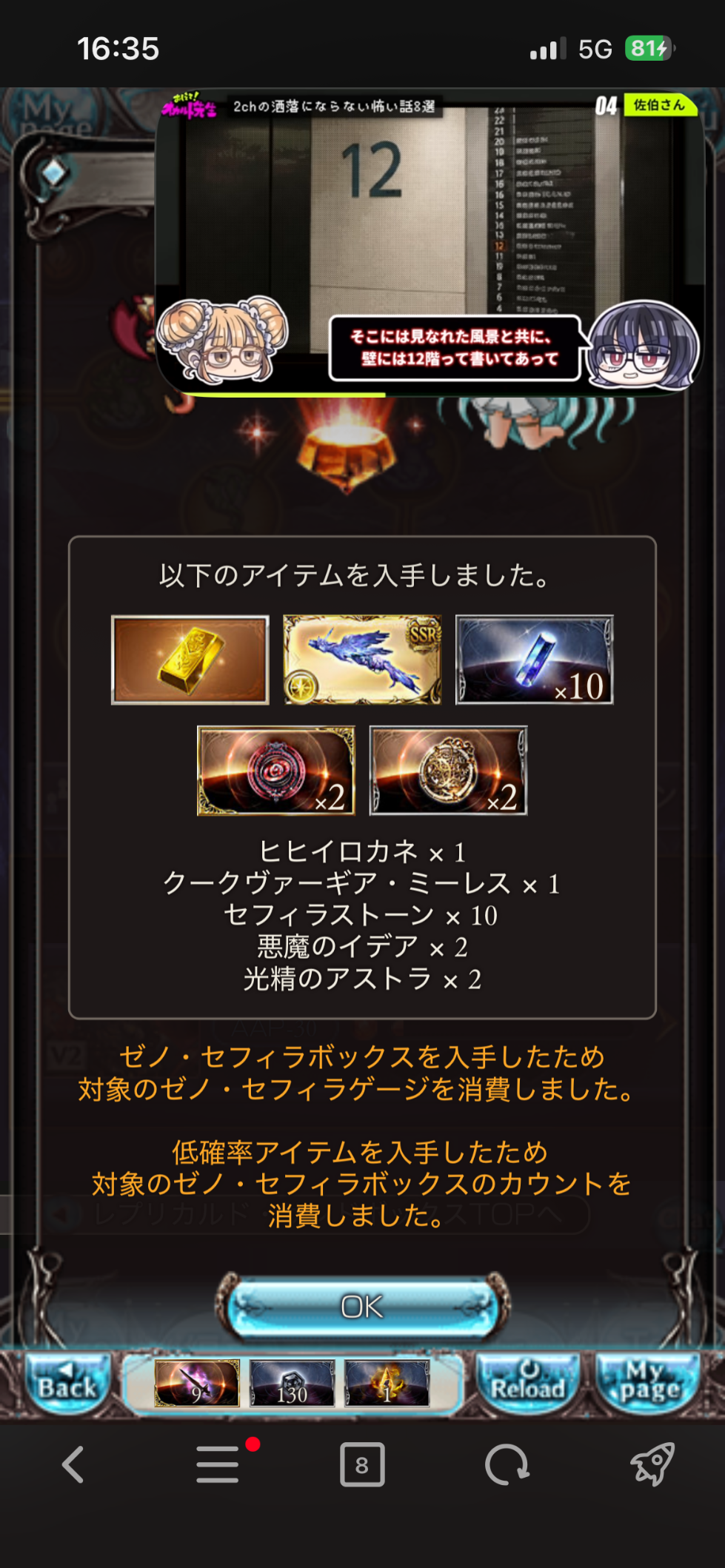Select the 光精のアストラ ×2 item
The height and width of the screenshot is (1568, 725).
click(x=448, y=771)
